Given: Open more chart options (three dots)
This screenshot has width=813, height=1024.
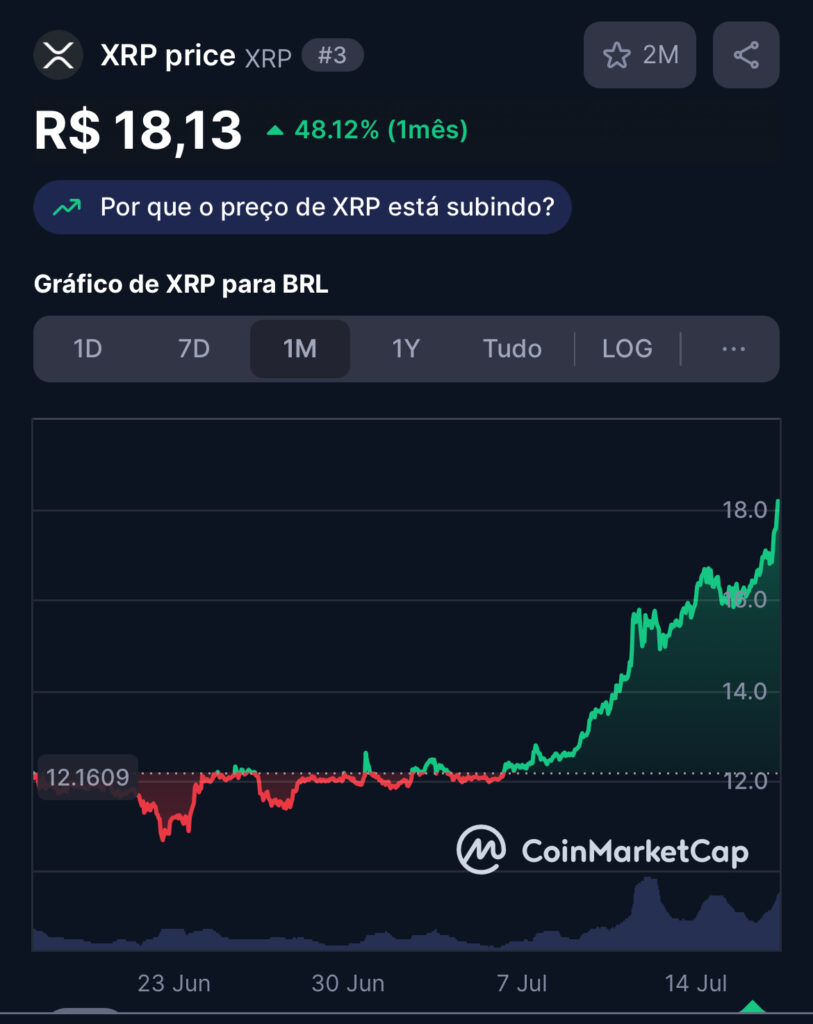Looking at the screenshot, I should coord(733,349).
